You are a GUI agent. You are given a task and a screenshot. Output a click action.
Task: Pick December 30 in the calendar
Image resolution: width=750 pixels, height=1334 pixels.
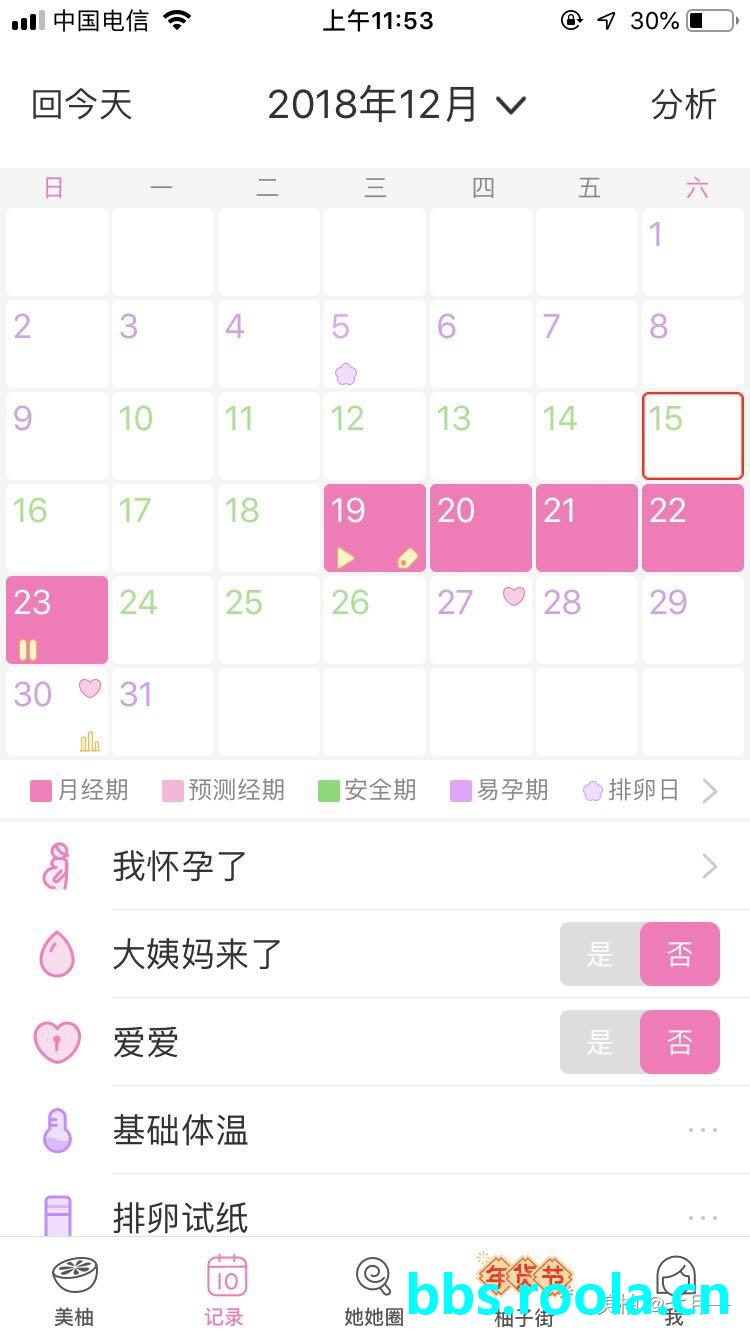(57, 712)
